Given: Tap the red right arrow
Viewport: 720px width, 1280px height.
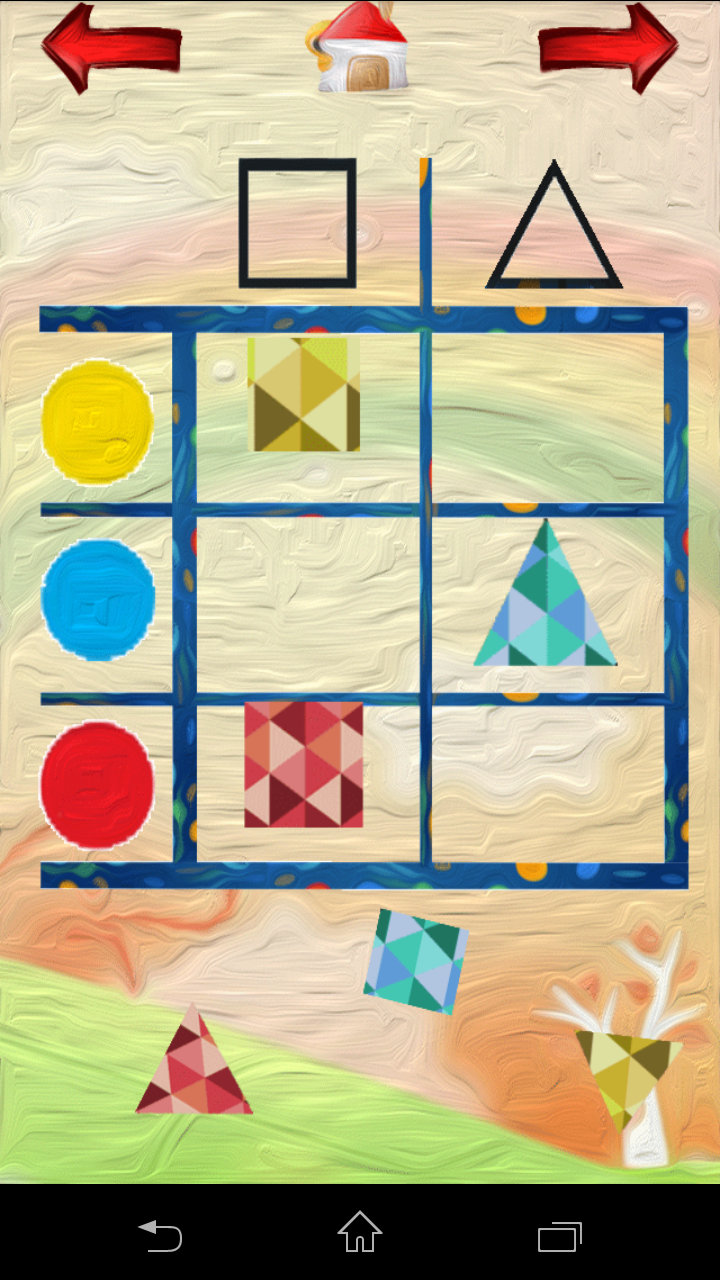Looking at the screenshot, I should (x=609, y=47).
